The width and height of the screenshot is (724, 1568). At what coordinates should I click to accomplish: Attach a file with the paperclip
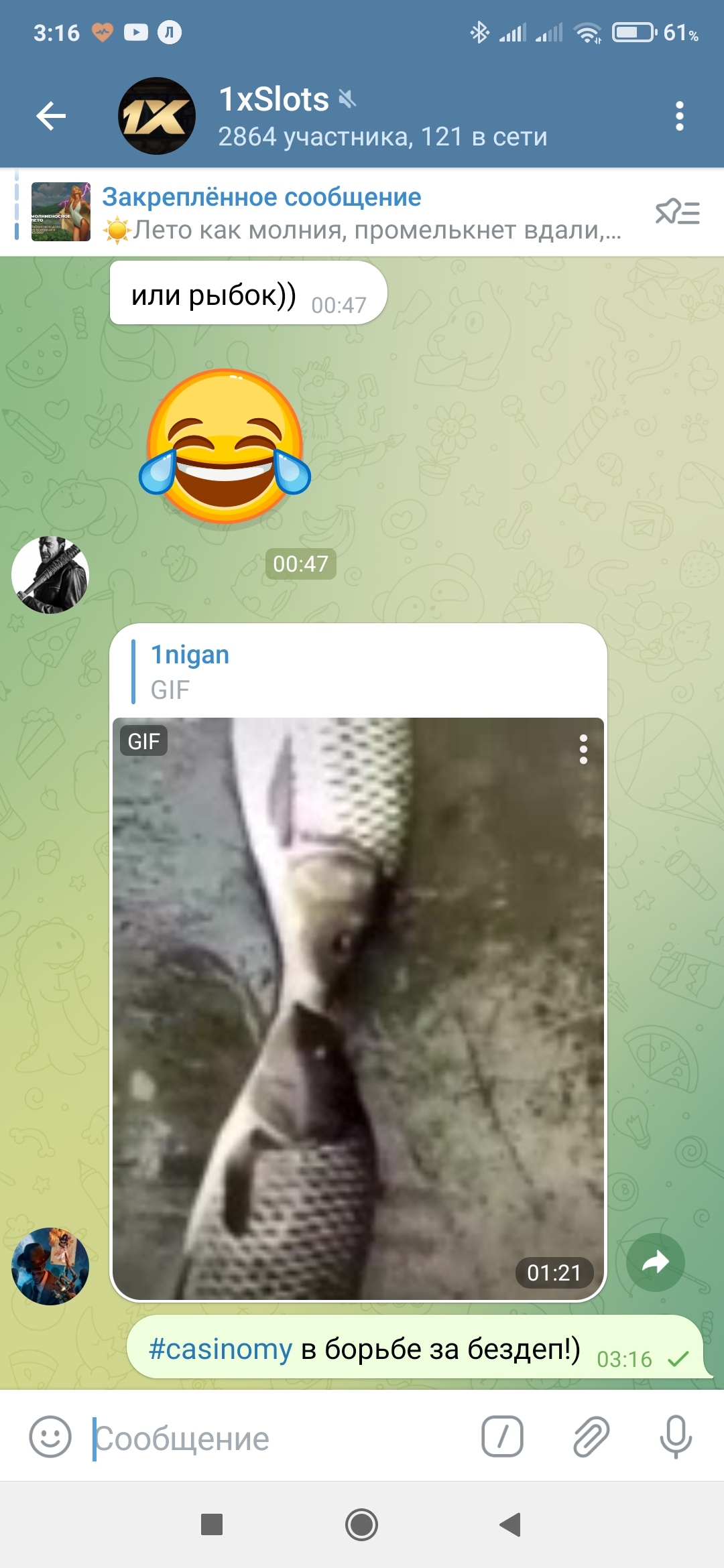pos(591,1437)
